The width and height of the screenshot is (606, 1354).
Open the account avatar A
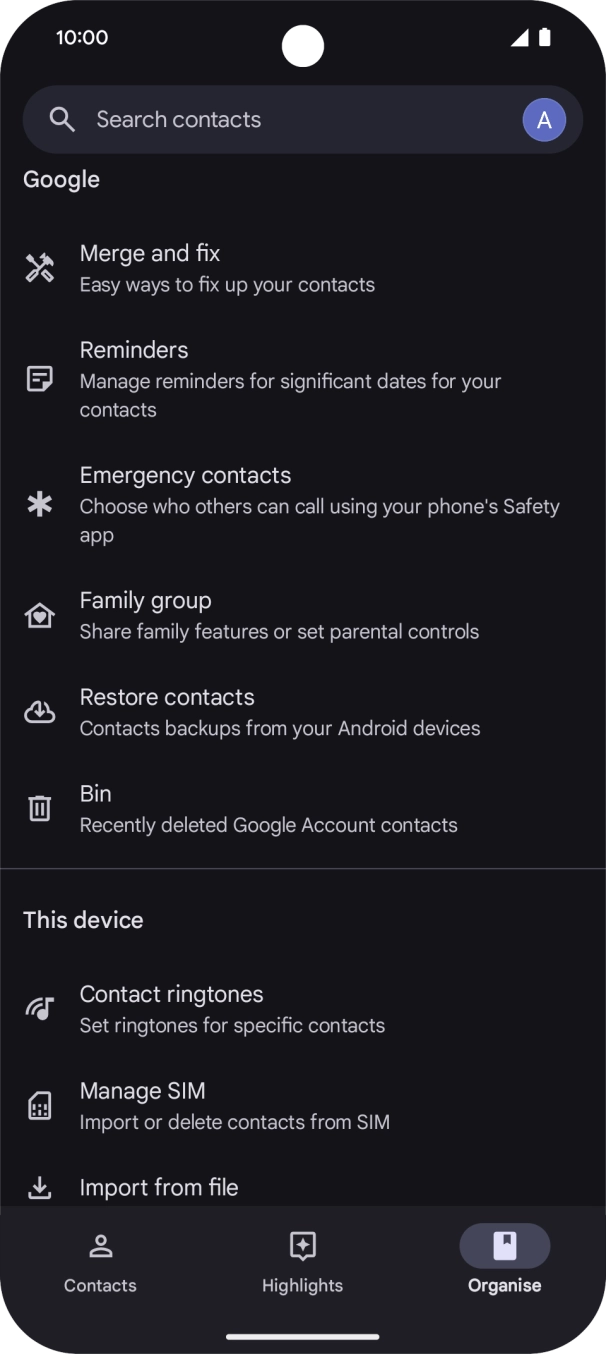pyautogui.click(x=544, y=120)
